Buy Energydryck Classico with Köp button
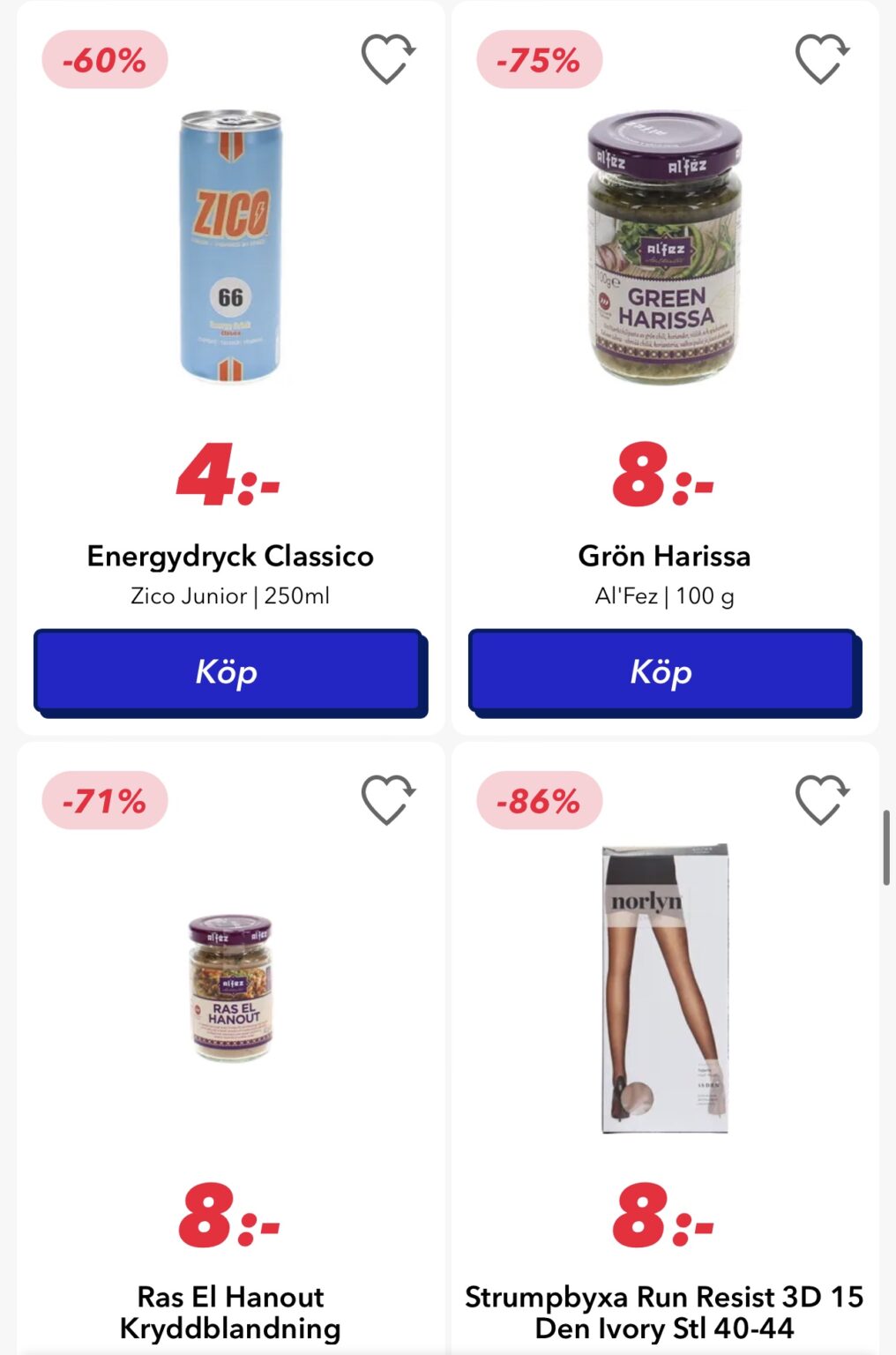The height and width of the screenshot is (1355, 896). [x=228, y=671]
